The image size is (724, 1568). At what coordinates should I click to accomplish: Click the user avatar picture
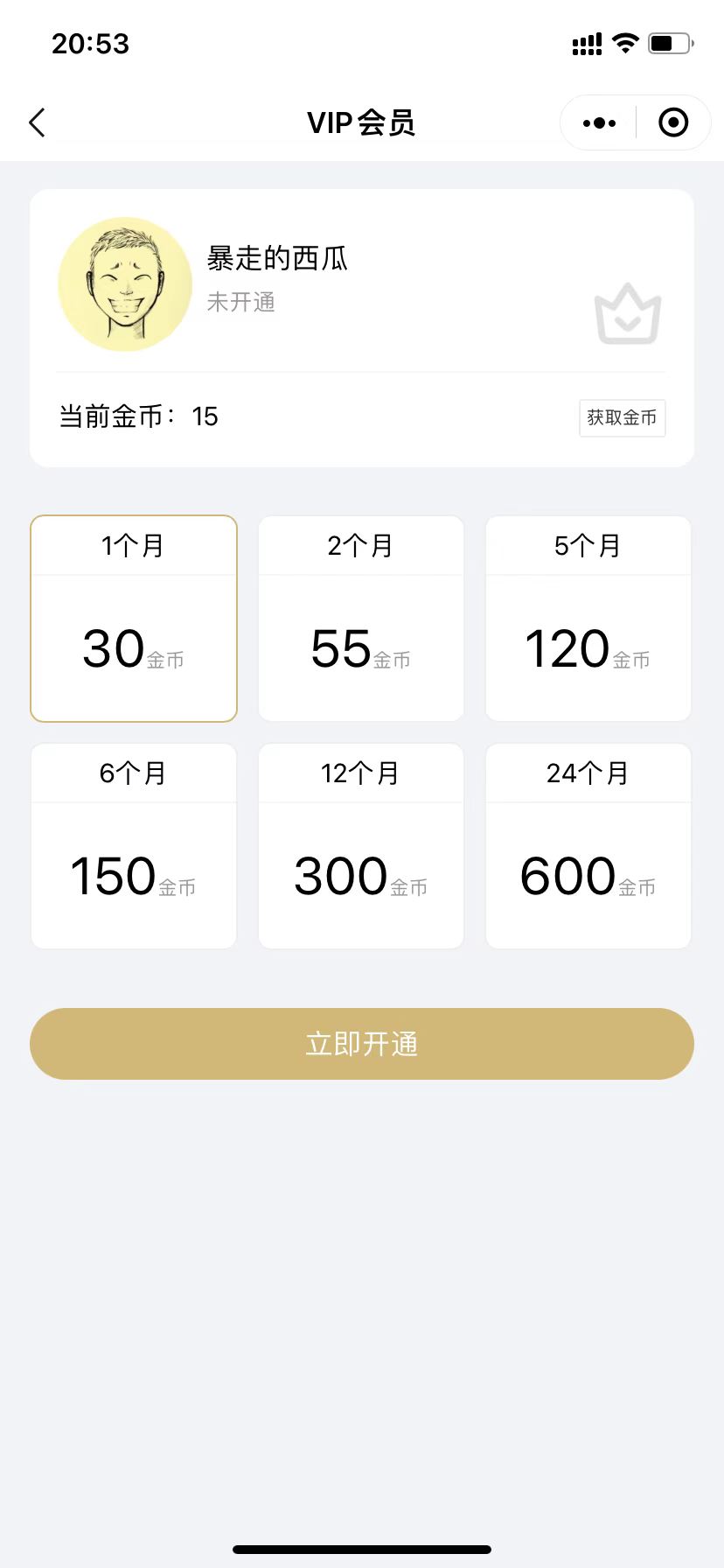pos(125,283)
